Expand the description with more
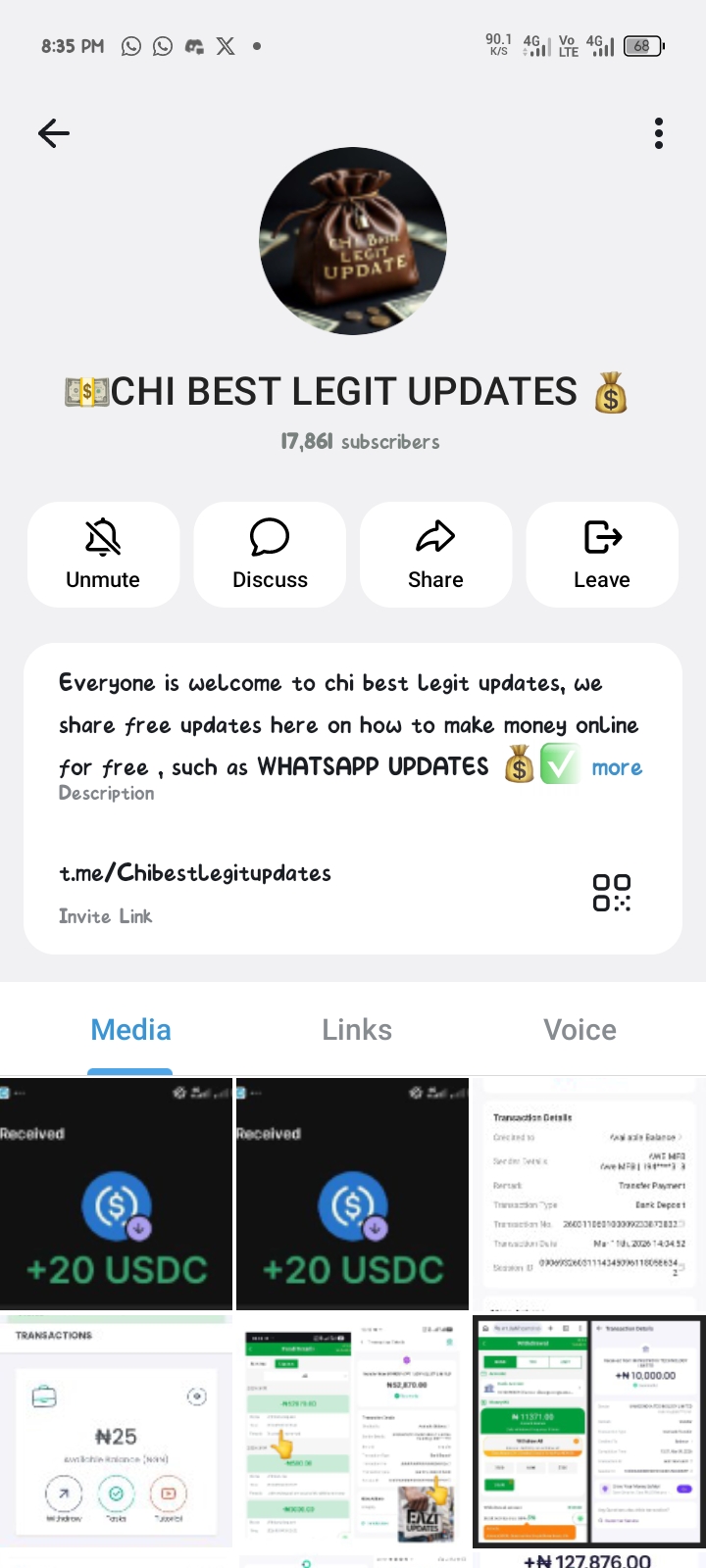 tap(617, 768)
